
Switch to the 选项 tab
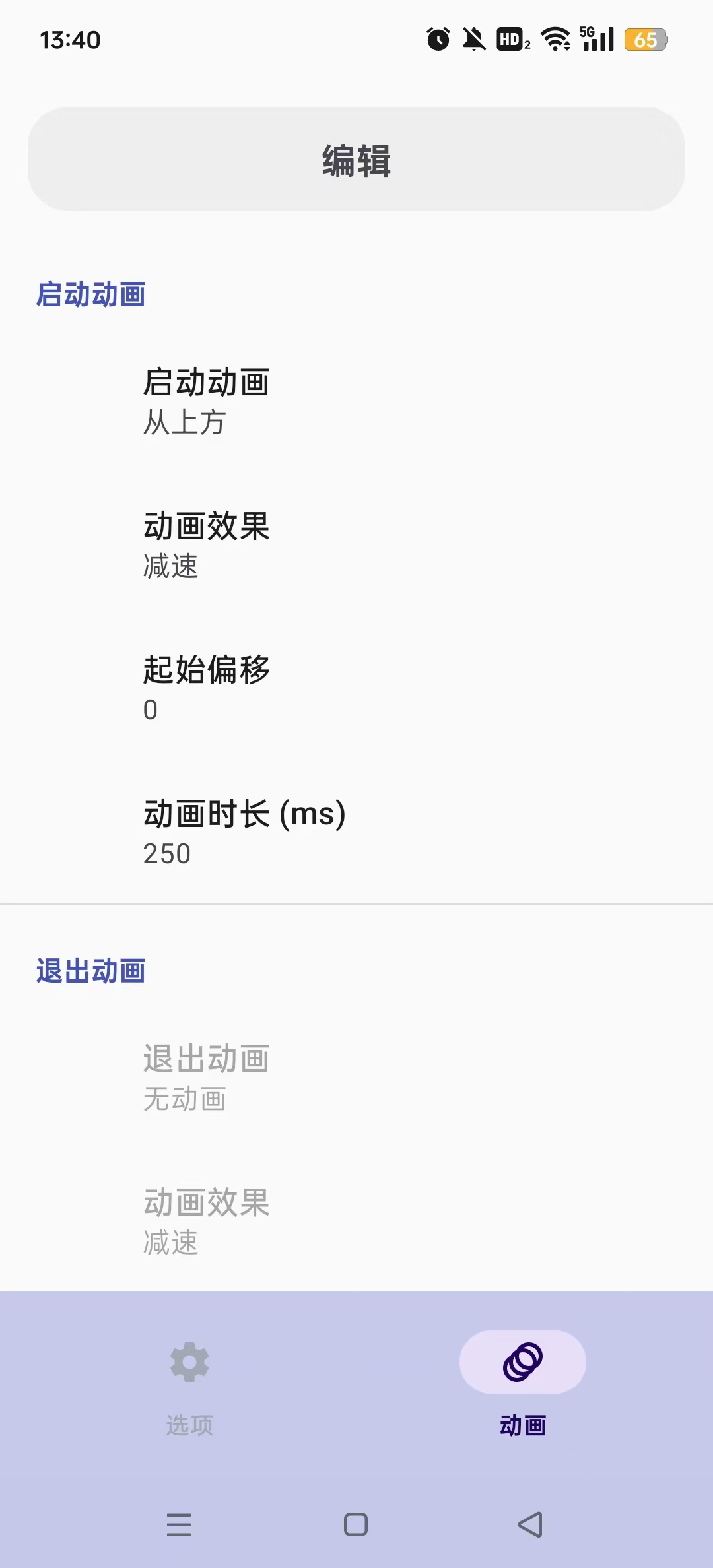[x=189, y=1385]
